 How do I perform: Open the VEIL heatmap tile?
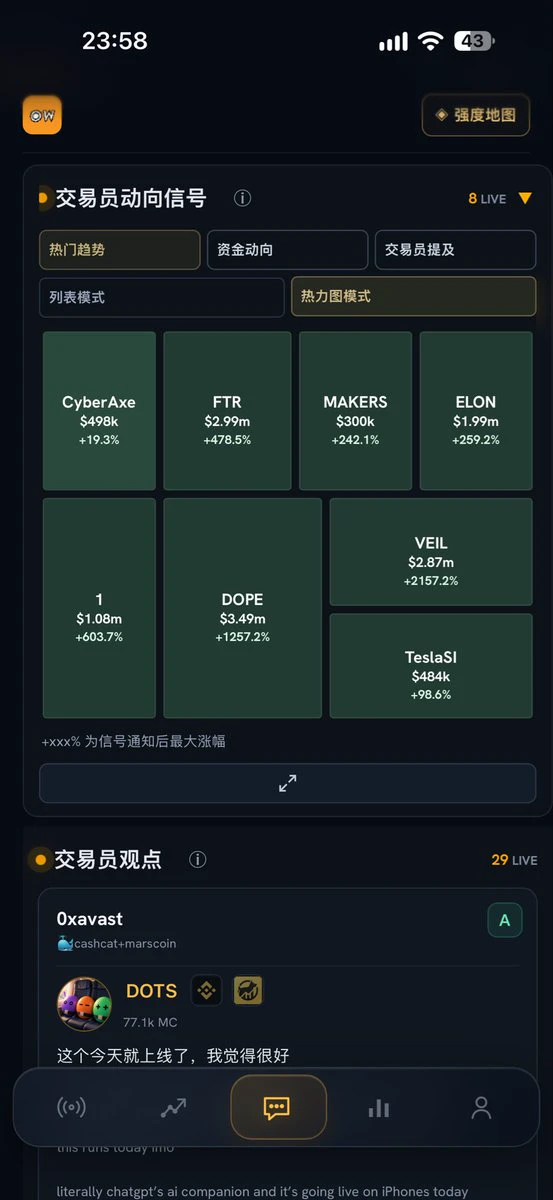(431, 552)
